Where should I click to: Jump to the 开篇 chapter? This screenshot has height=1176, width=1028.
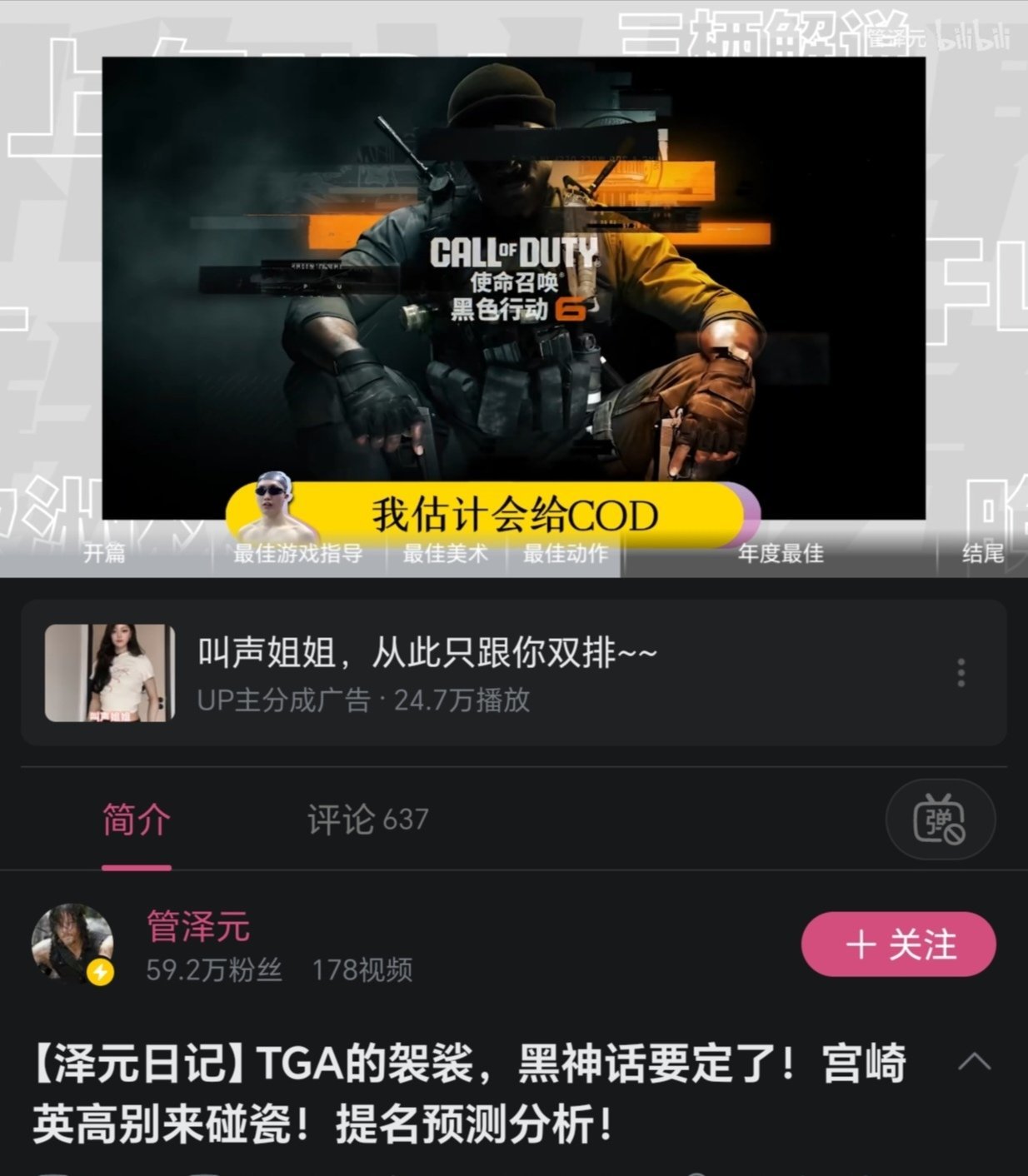coord(104,553)
